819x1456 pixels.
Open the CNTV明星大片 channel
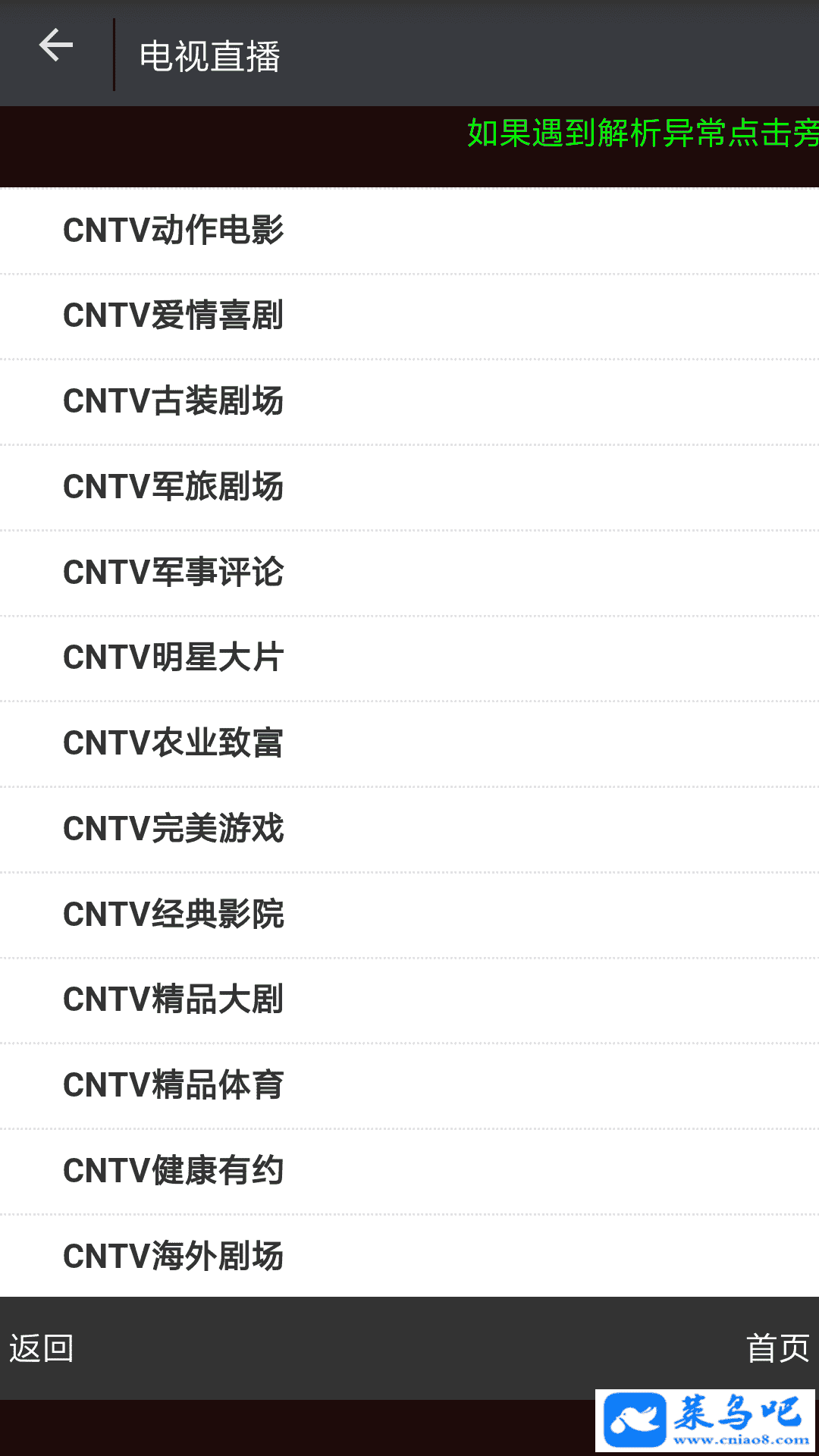(173, 658)
